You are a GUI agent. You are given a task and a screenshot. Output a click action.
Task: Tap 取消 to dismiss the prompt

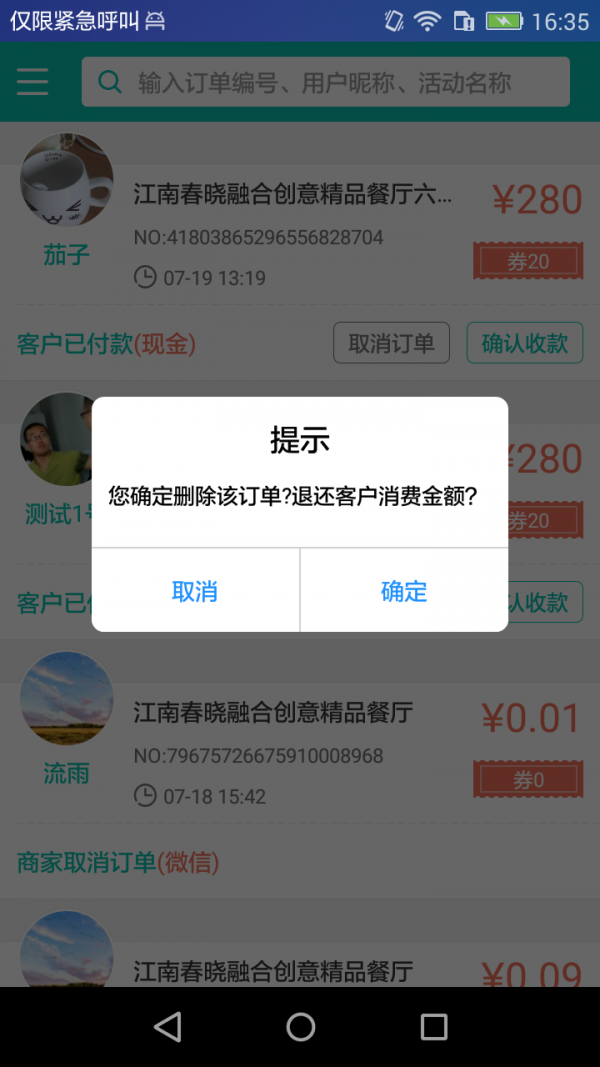click(x=195, y=591)
